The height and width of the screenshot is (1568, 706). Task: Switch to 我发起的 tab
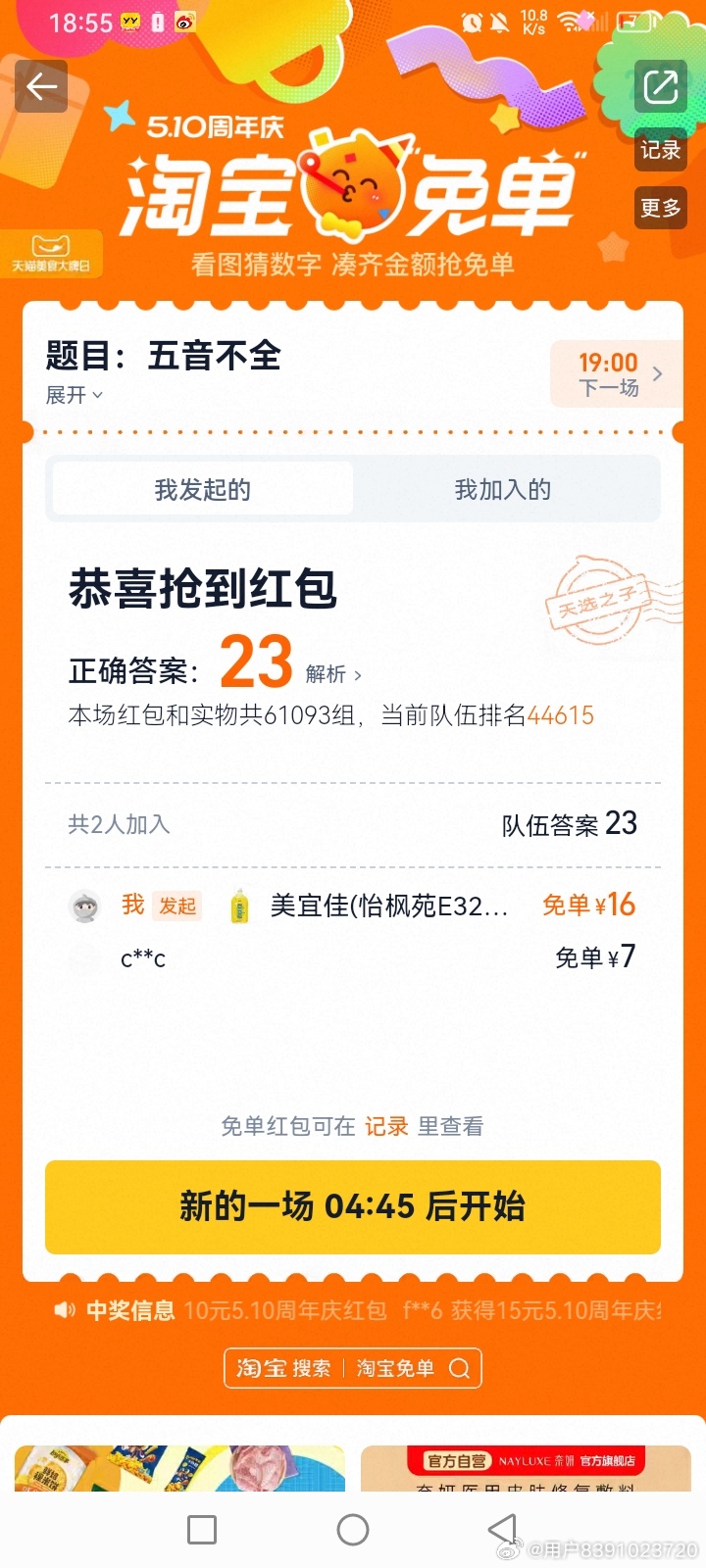point(203,489)
